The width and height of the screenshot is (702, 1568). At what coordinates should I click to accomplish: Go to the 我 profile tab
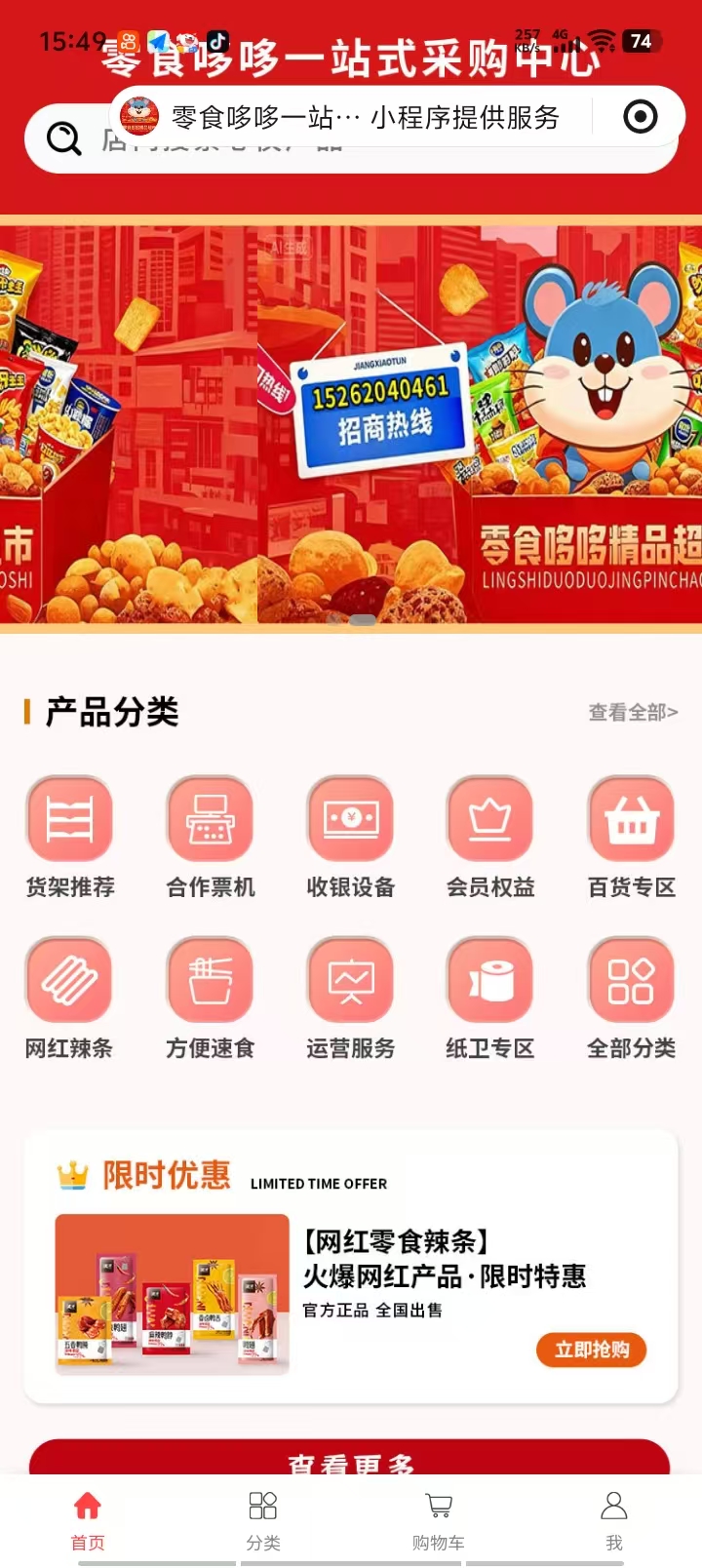(614, 1519)
